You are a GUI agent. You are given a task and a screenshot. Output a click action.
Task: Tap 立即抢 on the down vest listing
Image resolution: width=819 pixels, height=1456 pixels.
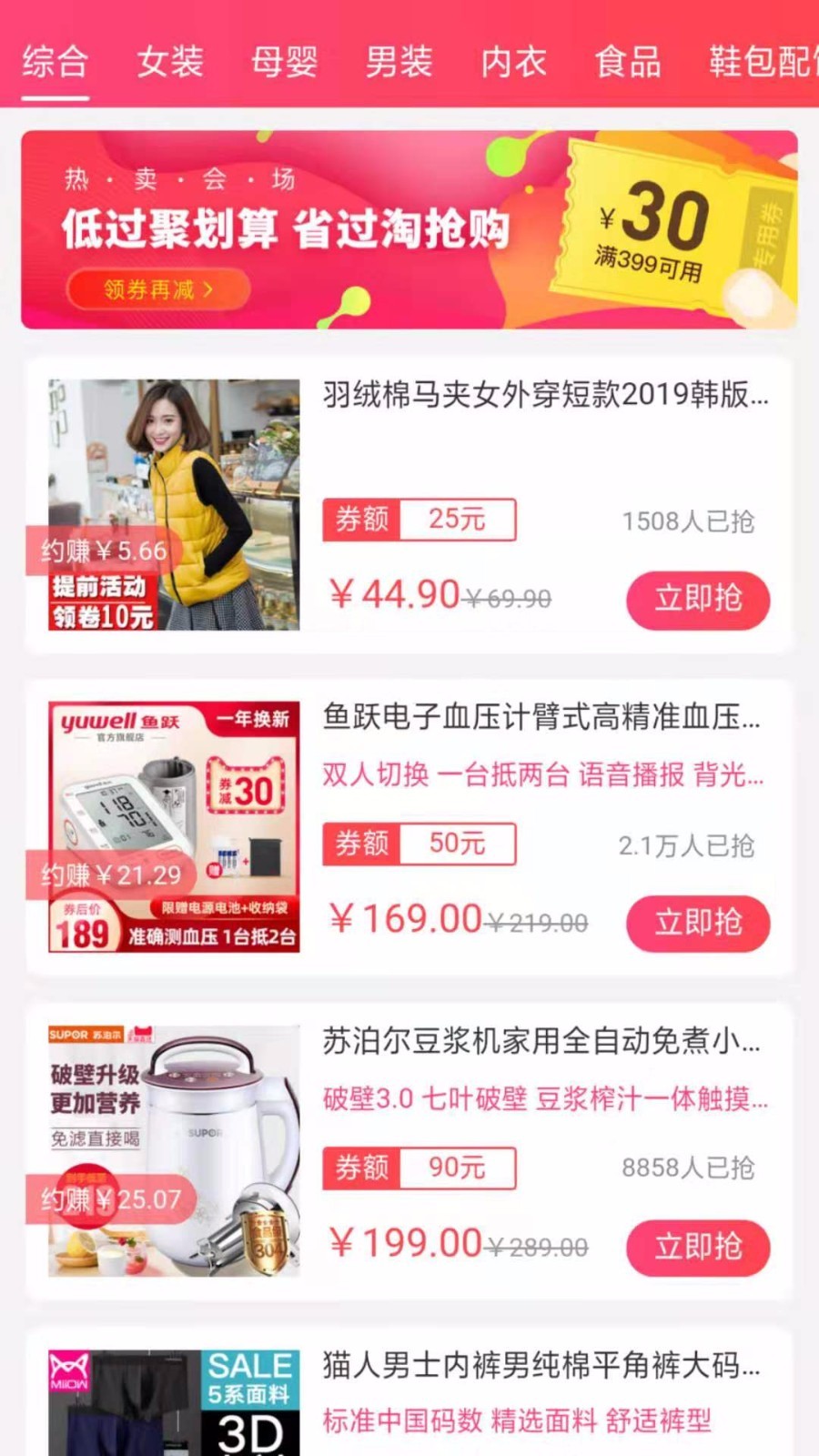(697, 601)
